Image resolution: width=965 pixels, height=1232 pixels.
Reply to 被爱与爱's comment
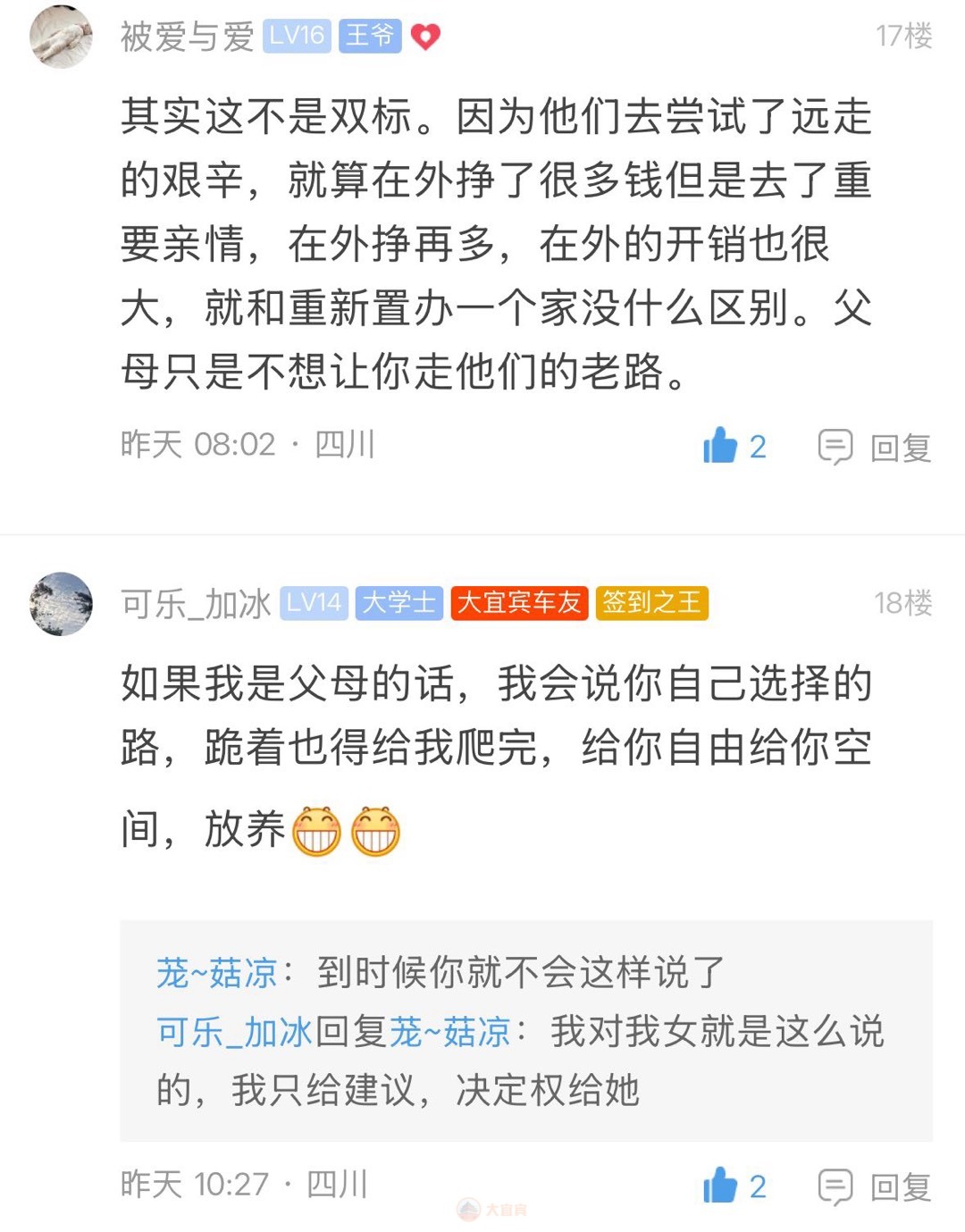[x=876, y=447]
